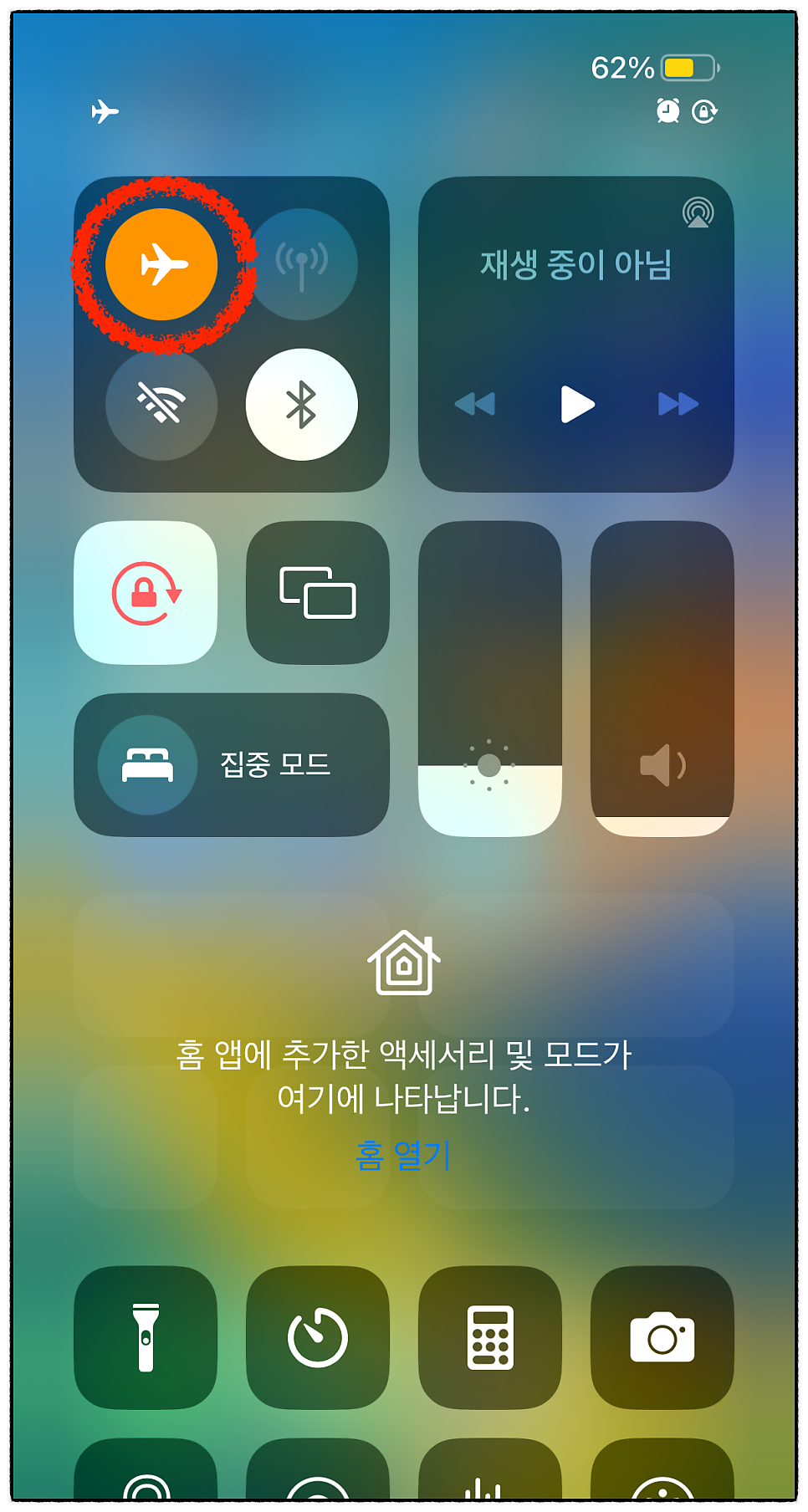Open the camera

[x=662, y=1337]
